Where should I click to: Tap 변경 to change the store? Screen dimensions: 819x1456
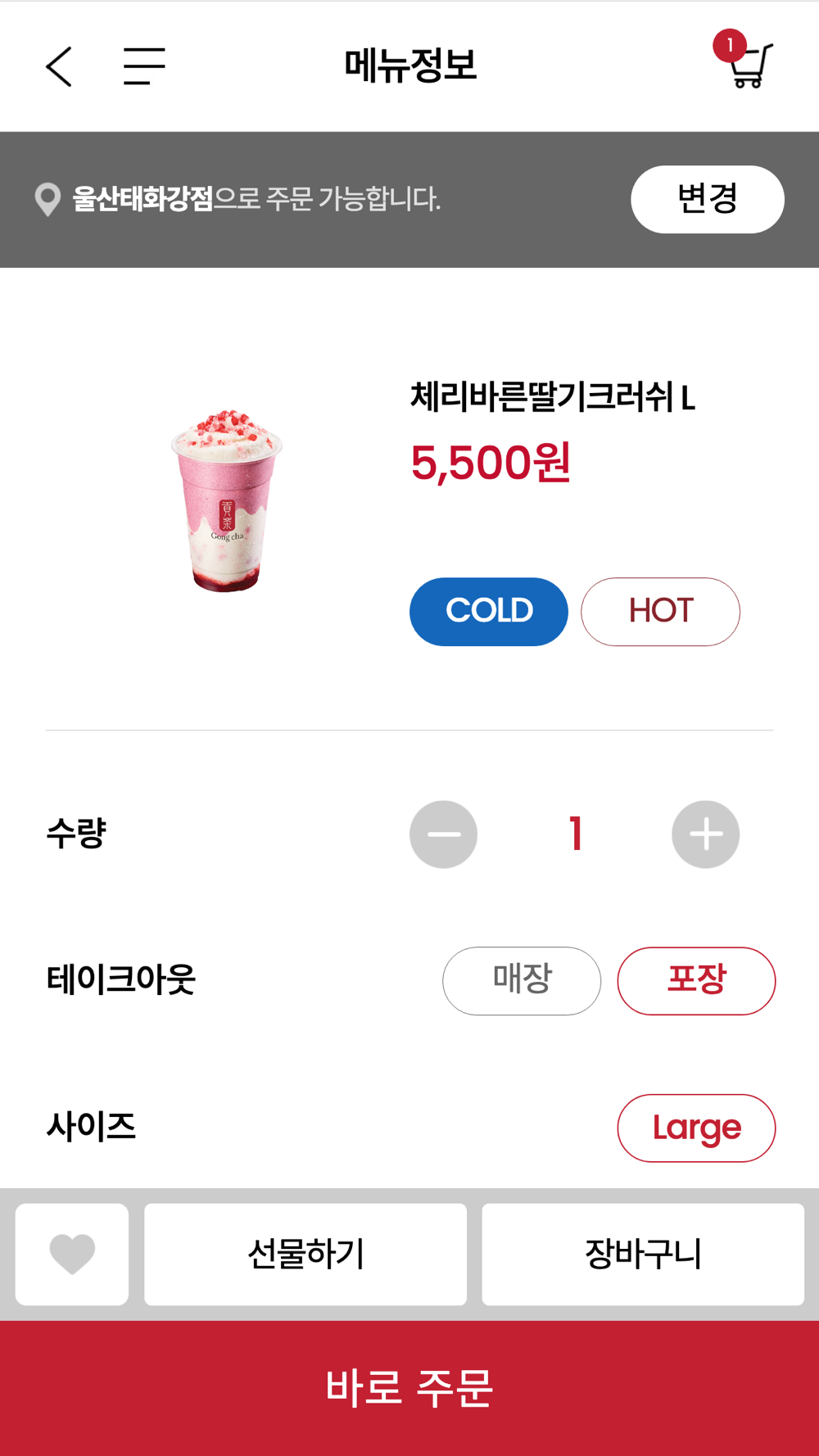[707, 199]
